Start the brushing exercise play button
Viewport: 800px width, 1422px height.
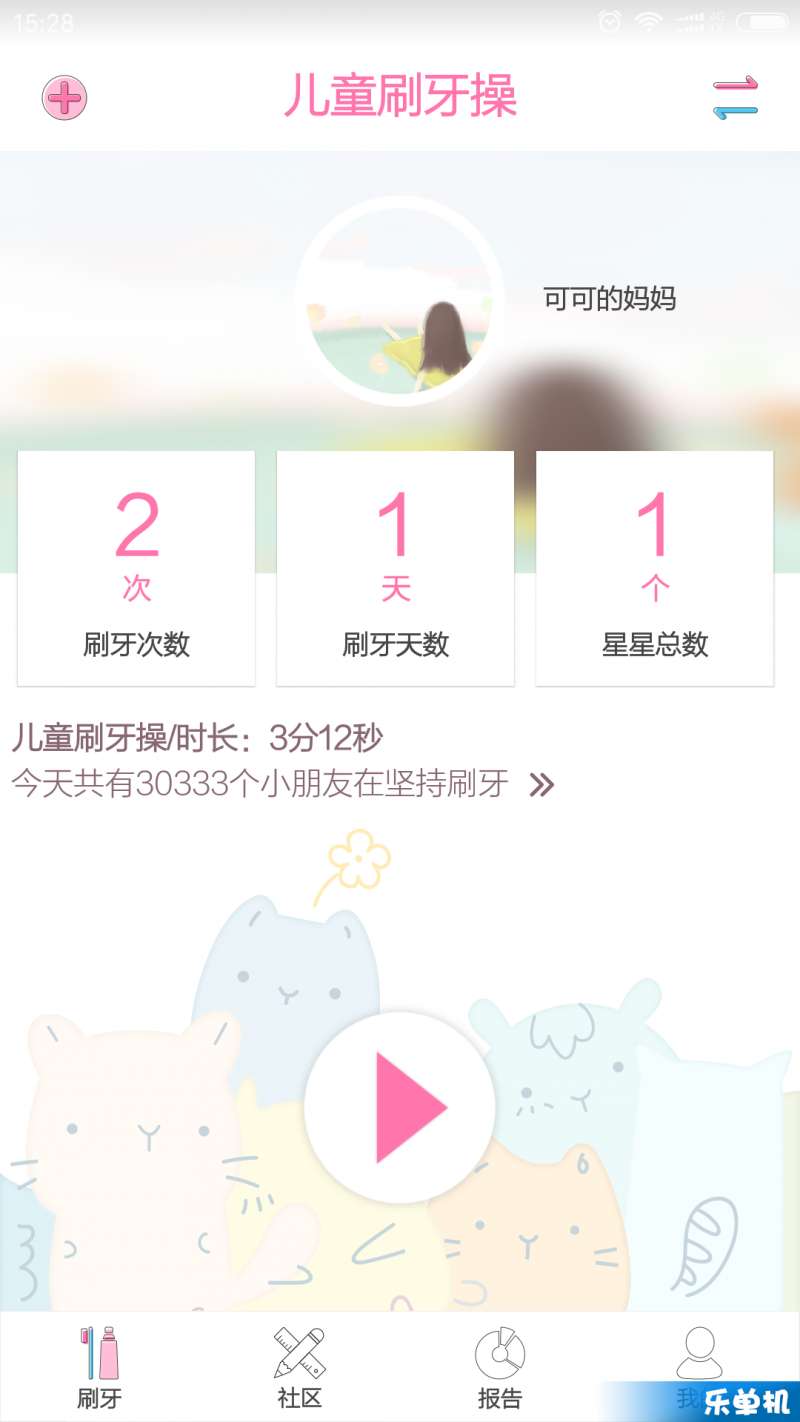coord(400,1107)
